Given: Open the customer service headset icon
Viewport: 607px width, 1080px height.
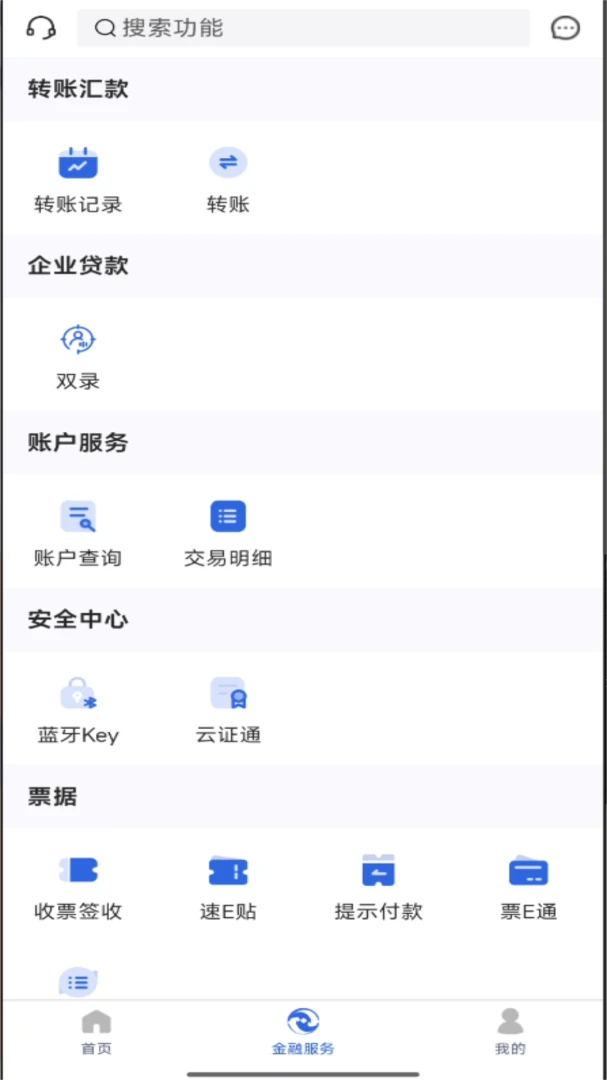Looking at the screenshot, I should (x=41, y=28).
